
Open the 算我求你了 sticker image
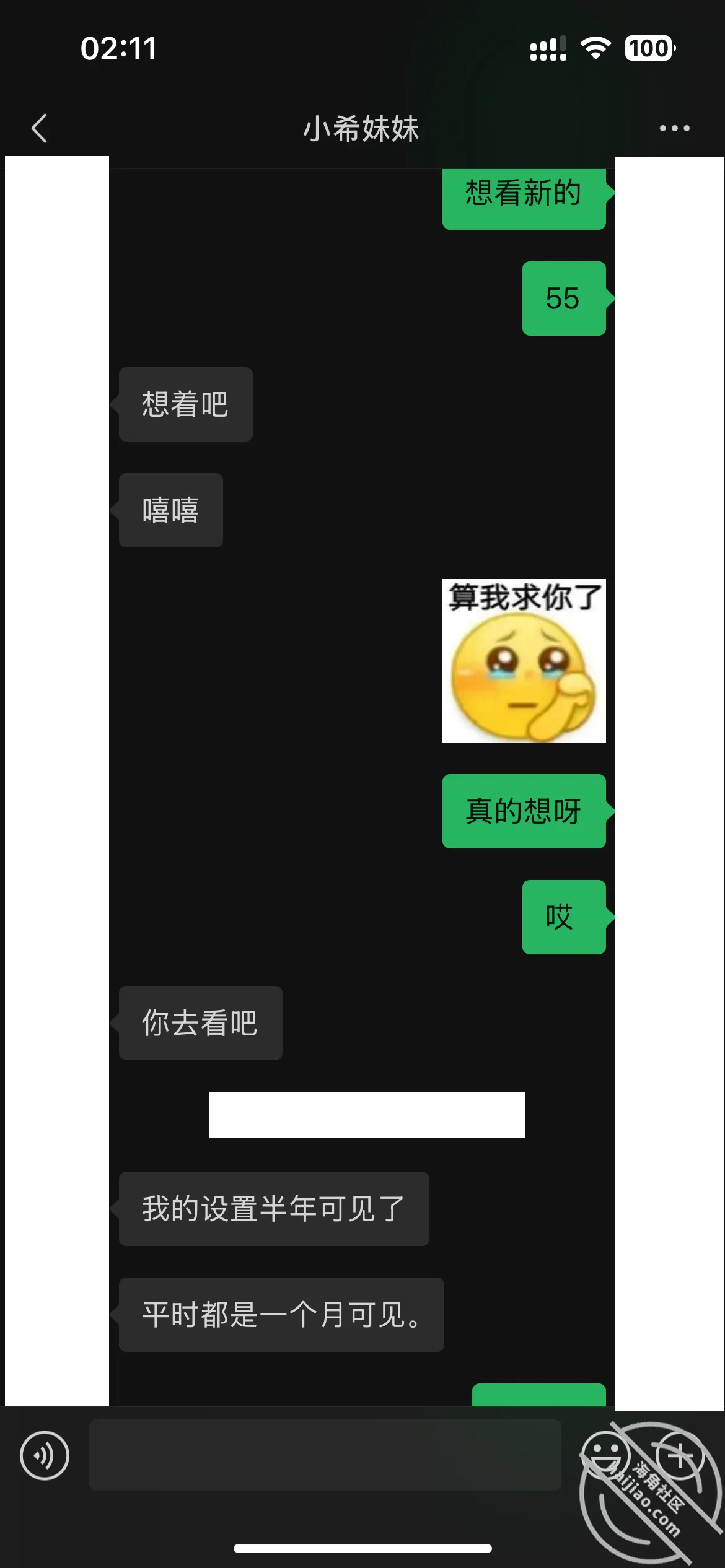tap(524, 660)
